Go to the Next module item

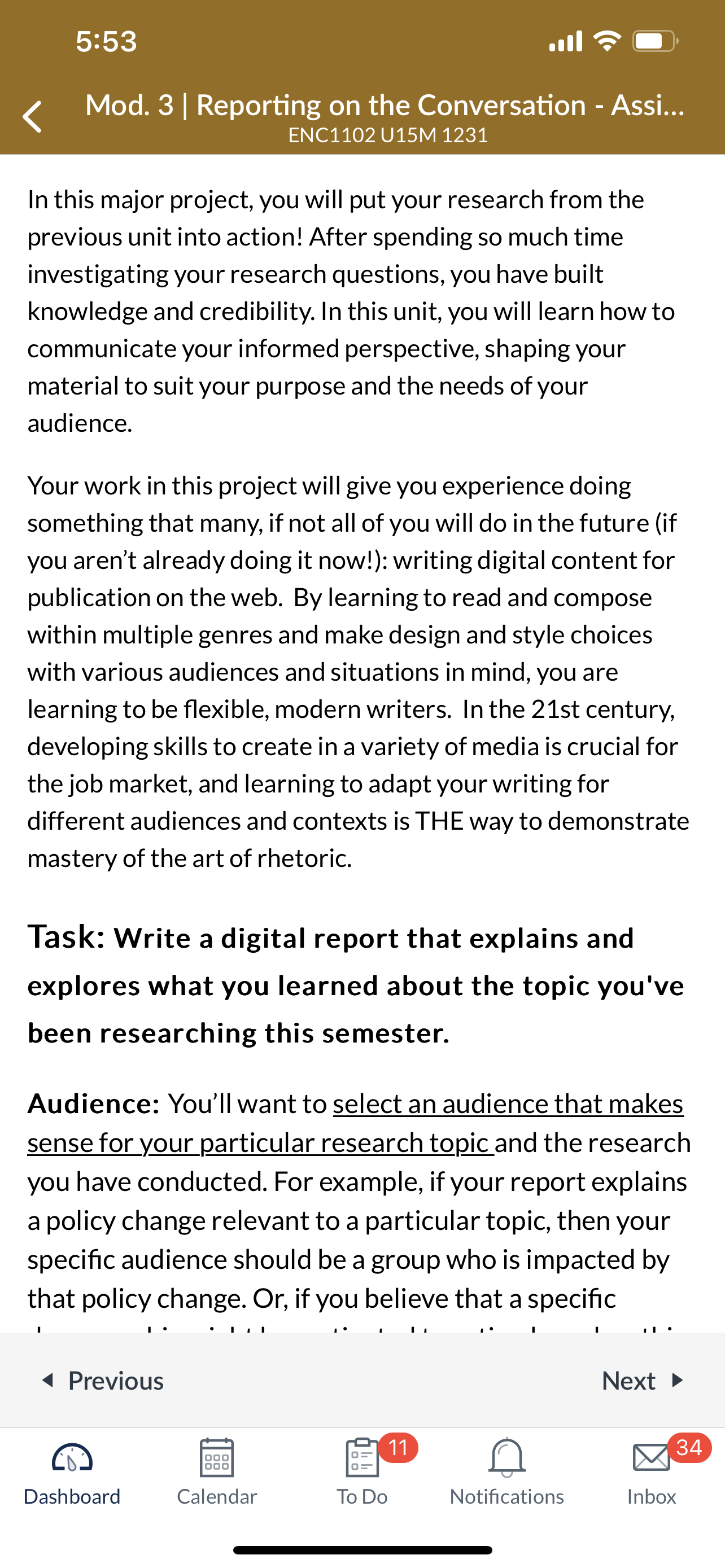click(x=643, y=1380)
